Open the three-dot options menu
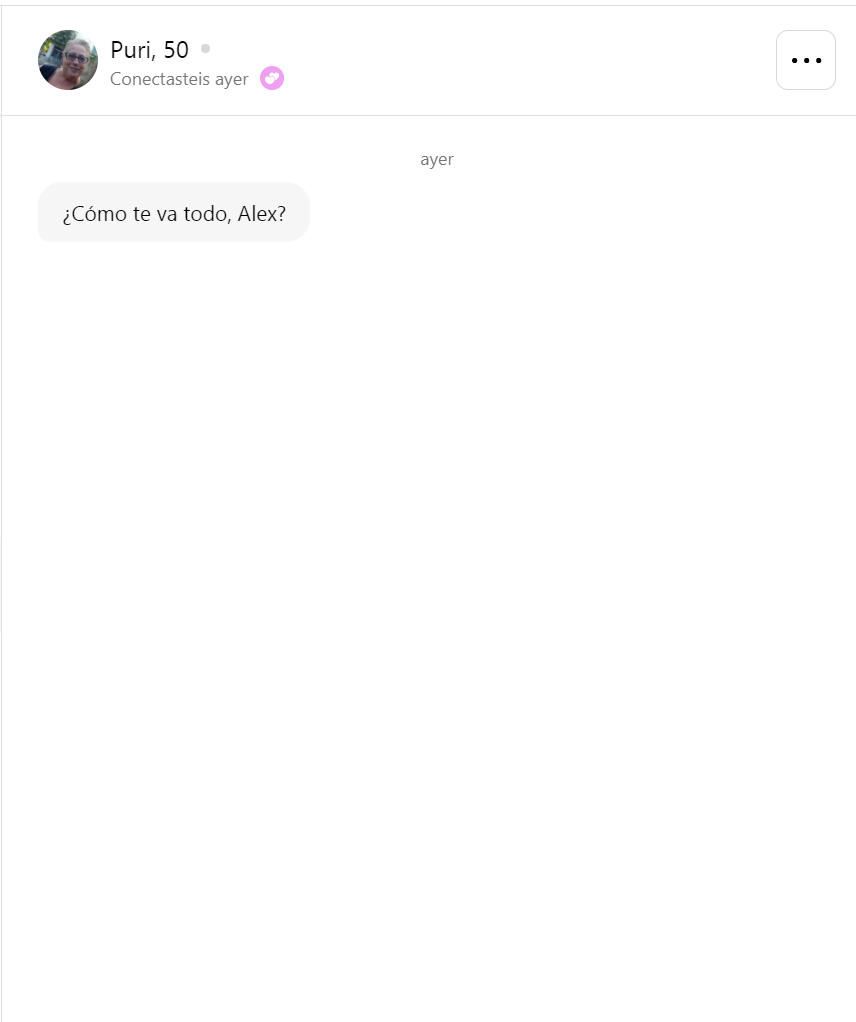856x1022 pixels. 805,60
